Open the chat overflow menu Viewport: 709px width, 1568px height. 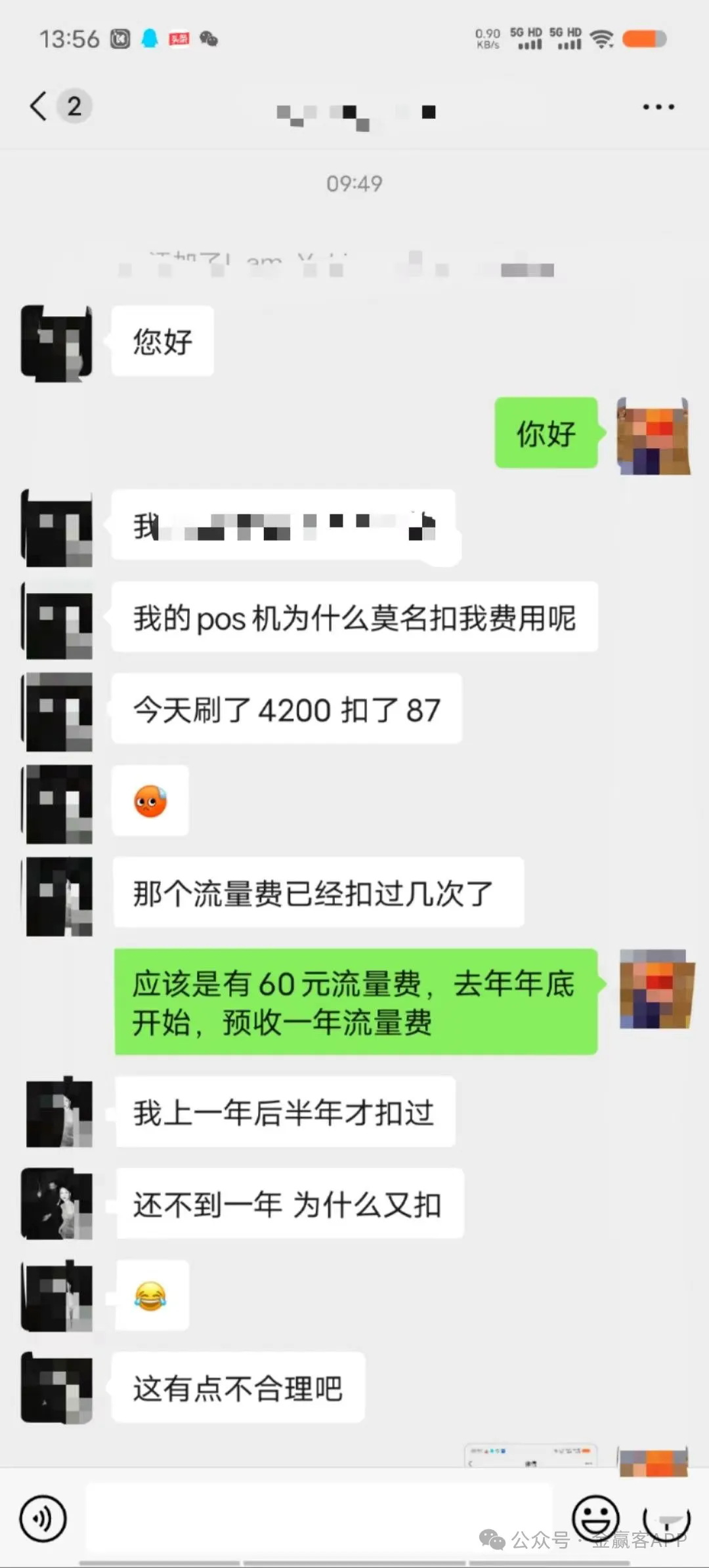(658, 107)
